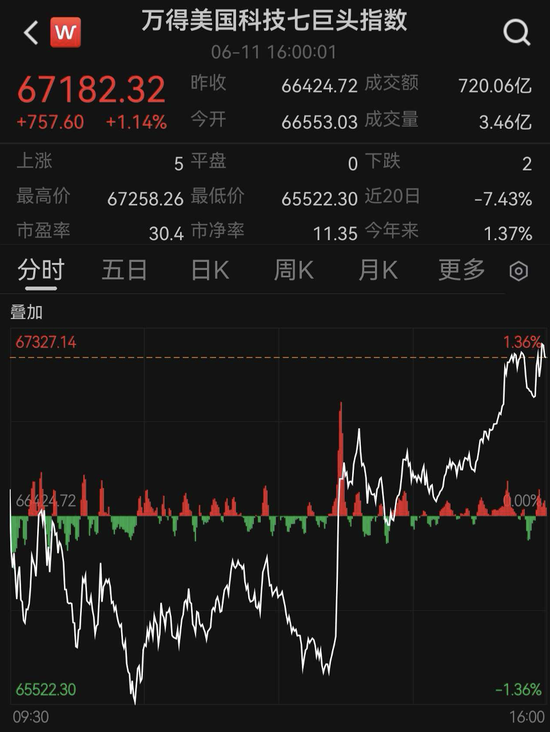Image resolution: width=550 pixels, height=732 pixels.
Task: Open the 更多 more periods option
Action: [462, 270]
